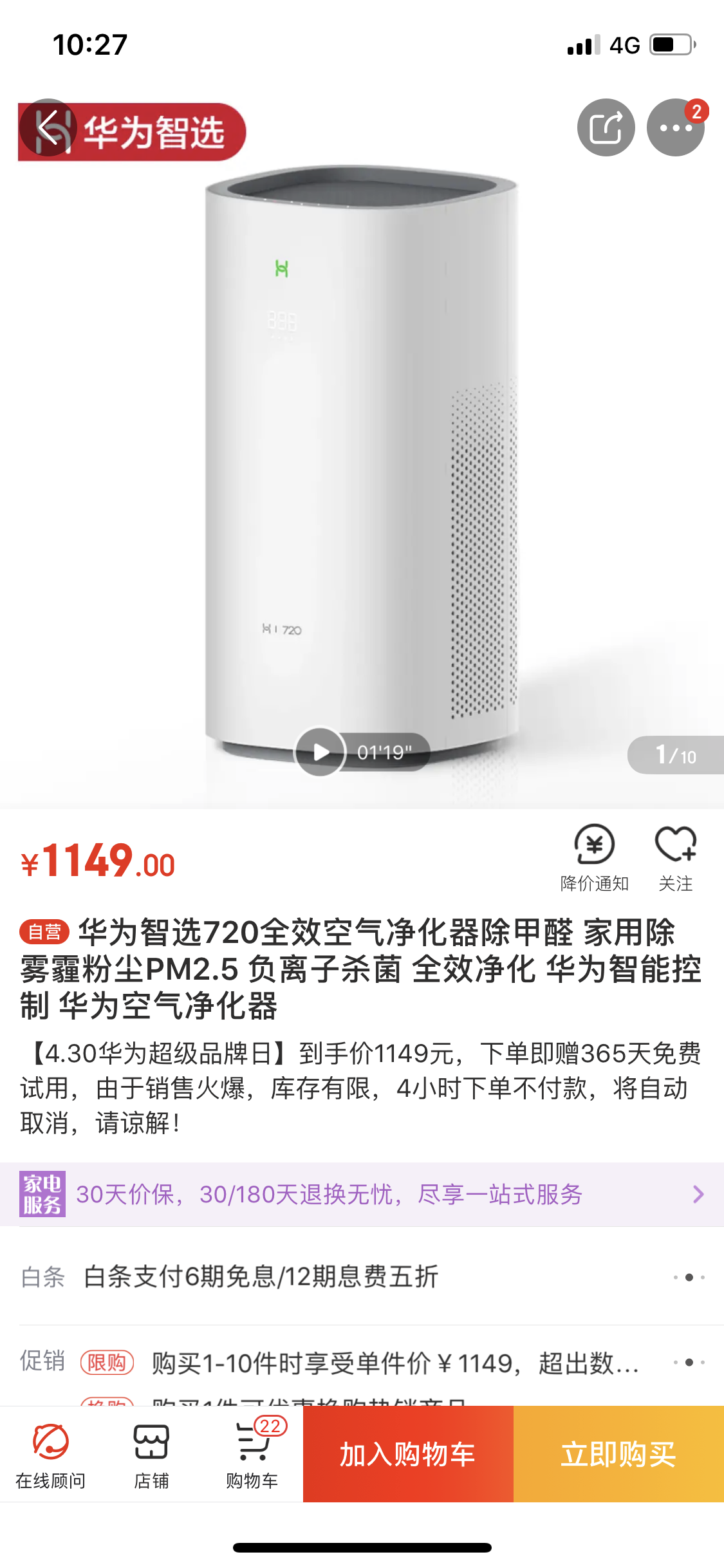Buy now with 立即购买 button
Image resolution: width=724 pixels, height=1568 pixels.
[x=618, y=1455]
